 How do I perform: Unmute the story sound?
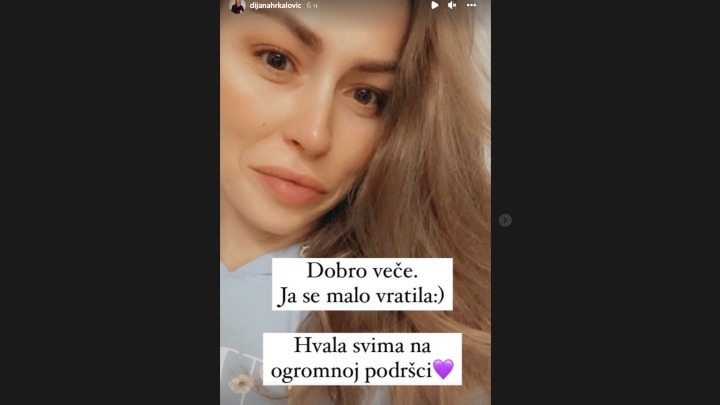(x=452, y=5)
